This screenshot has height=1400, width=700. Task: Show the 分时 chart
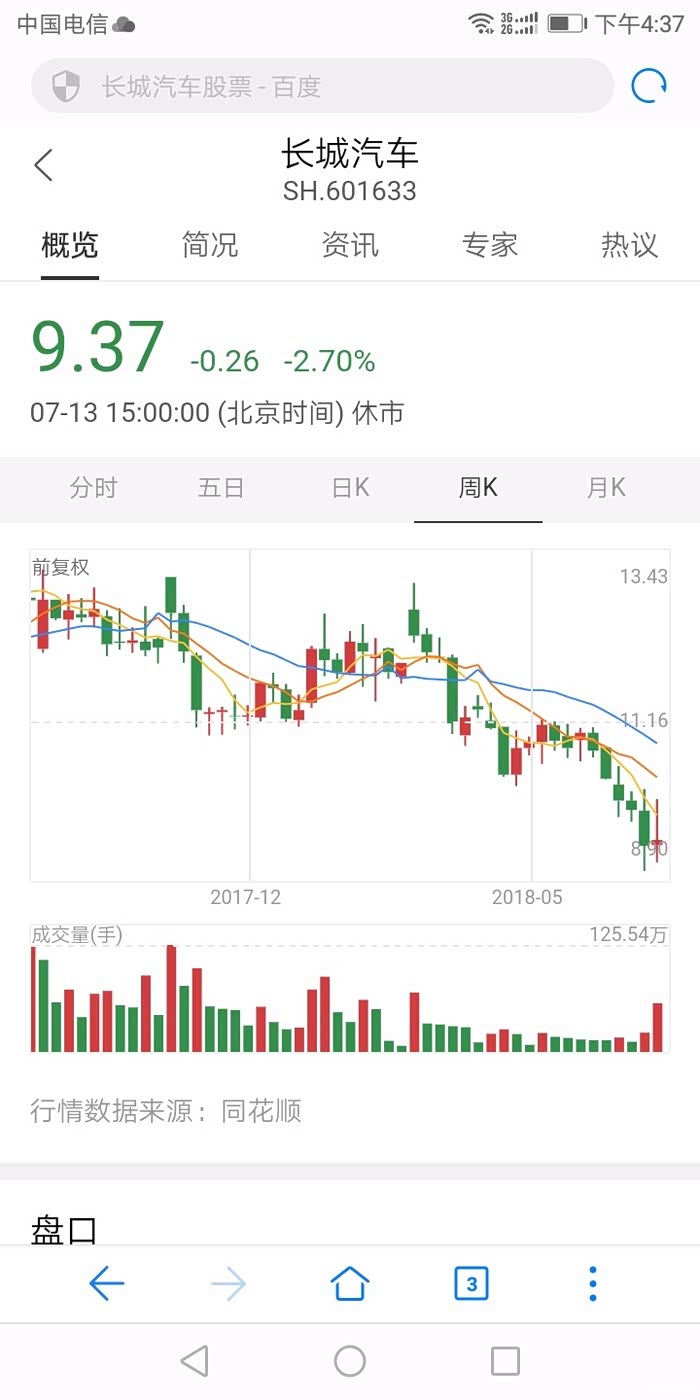(x=94, y=488)
